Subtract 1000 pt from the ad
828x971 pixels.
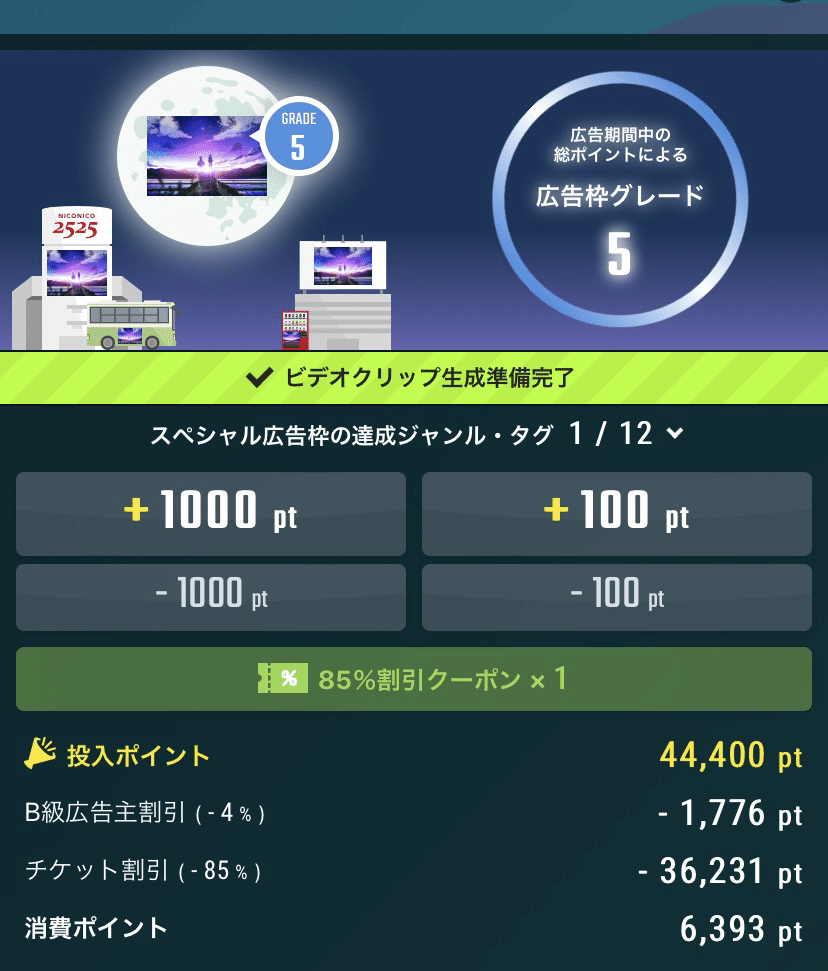click(211, 597)
